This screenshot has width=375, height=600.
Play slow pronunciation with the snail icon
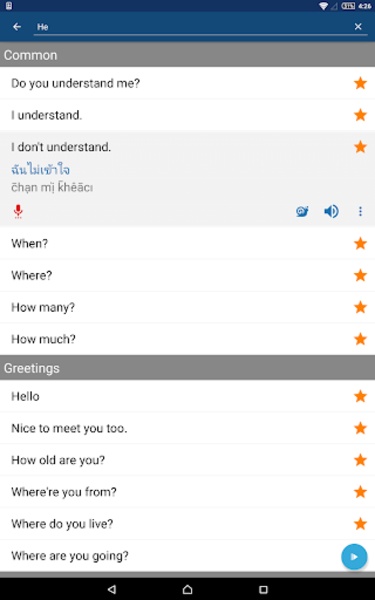(x=302, y=211)
